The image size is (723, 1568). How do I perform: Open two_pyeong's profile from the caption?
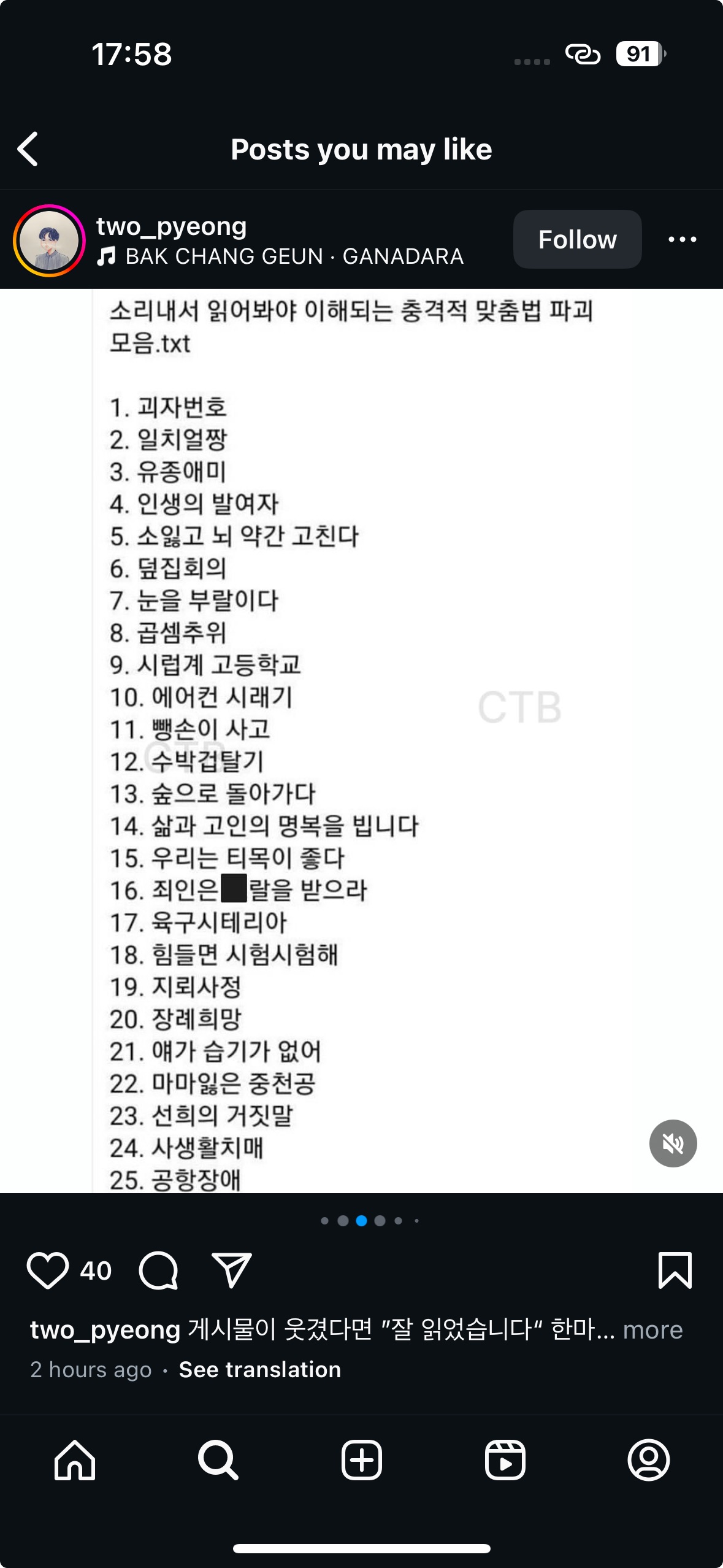point(105,1330)
